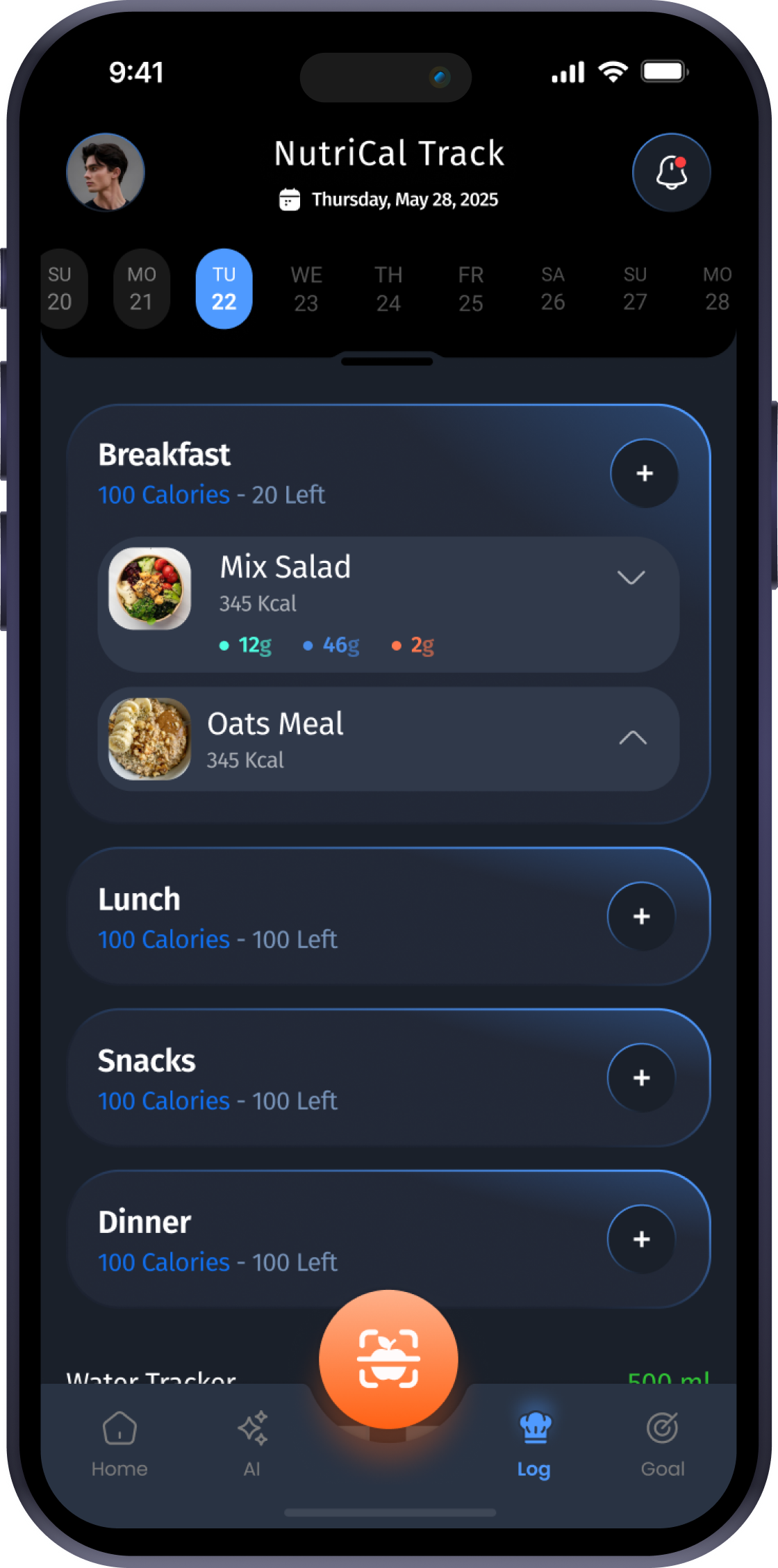Select Sunday 27 in the date strip
This screenshot has height=1568, width=778.
635,288
